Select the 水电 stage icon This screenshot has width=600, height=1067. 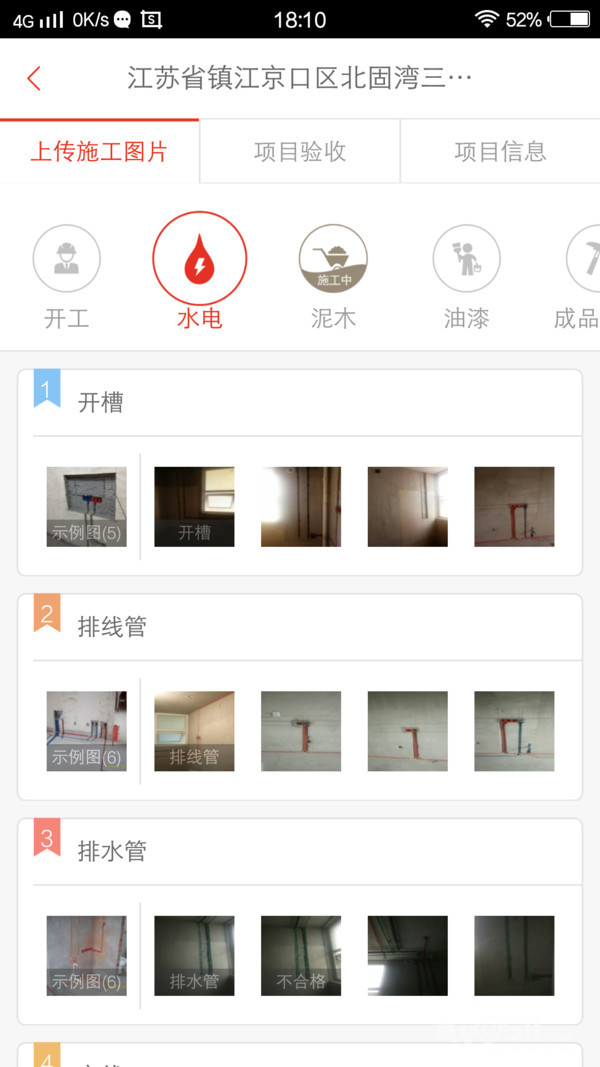click(x=199, y=259)
